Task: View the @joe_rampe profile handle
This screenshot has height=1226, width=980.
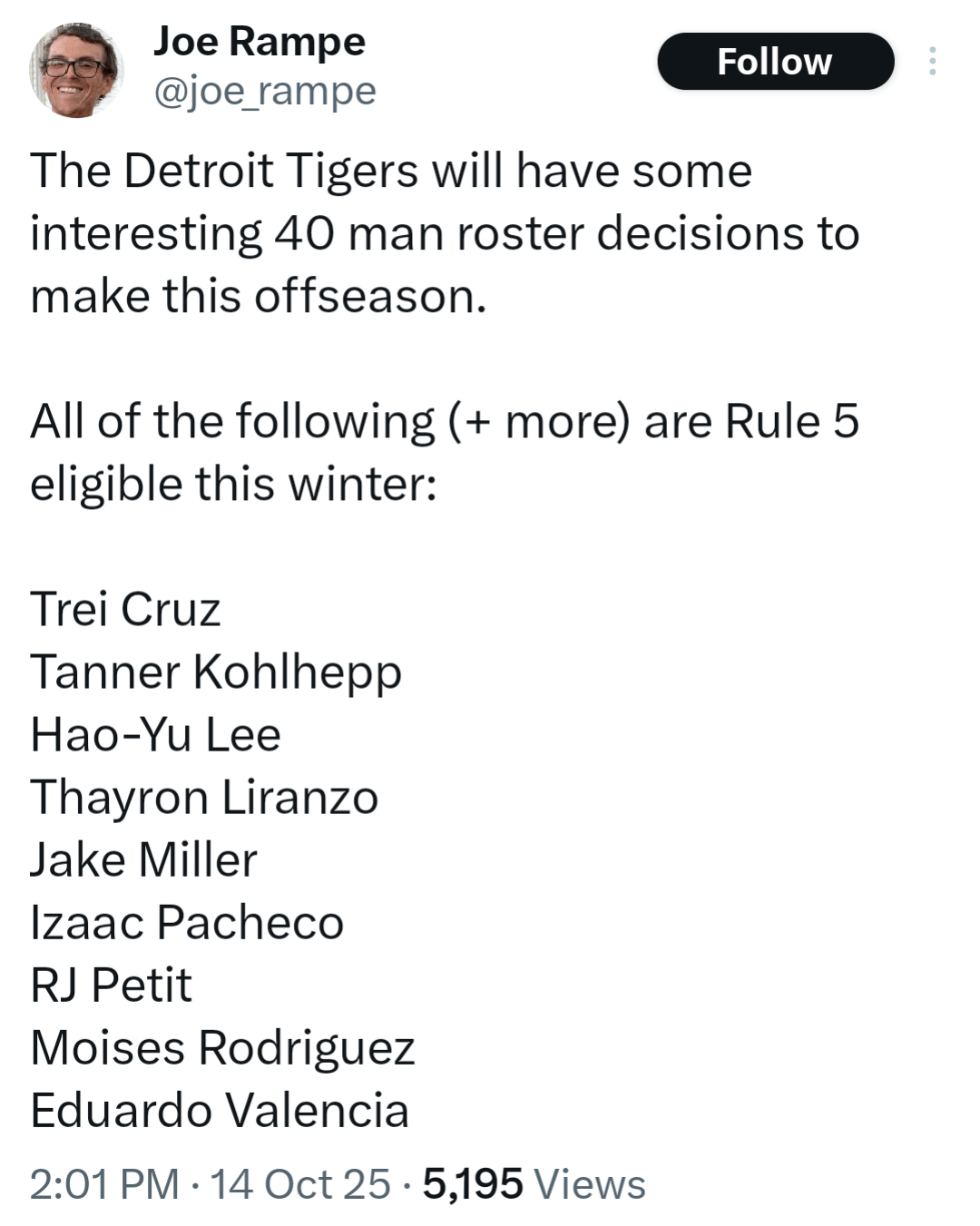Action: [x=264, y=92]
